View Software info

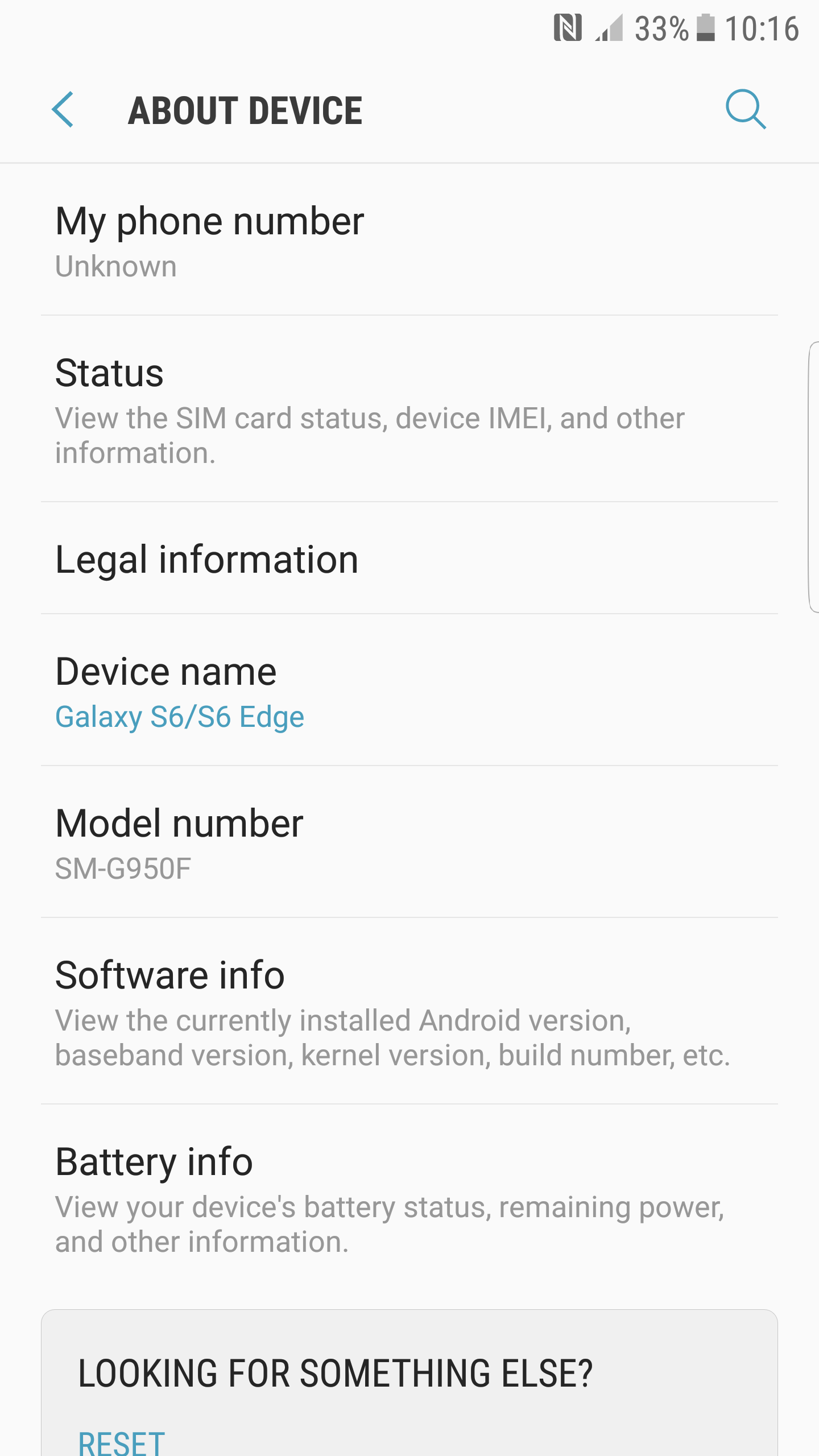point(409,1011)
